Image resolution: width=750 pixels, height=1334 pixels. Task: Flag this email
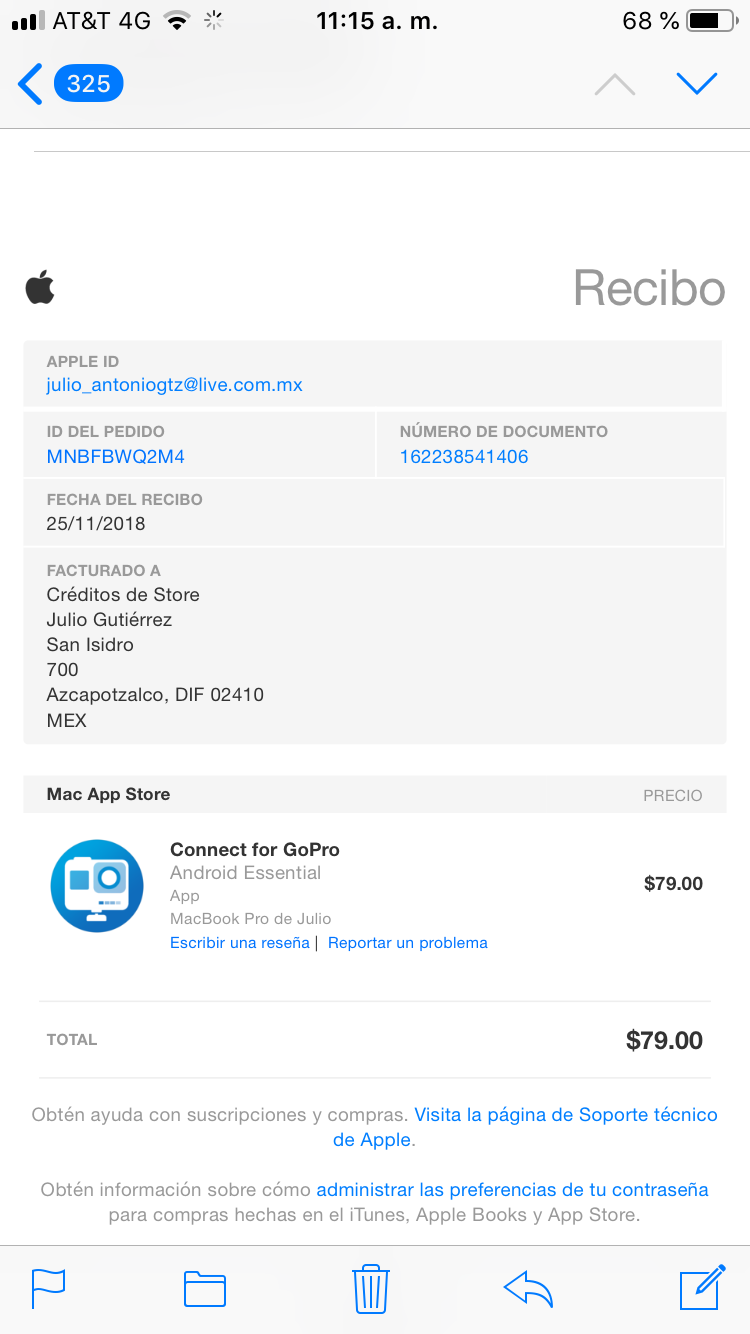tap(48, 1288)
